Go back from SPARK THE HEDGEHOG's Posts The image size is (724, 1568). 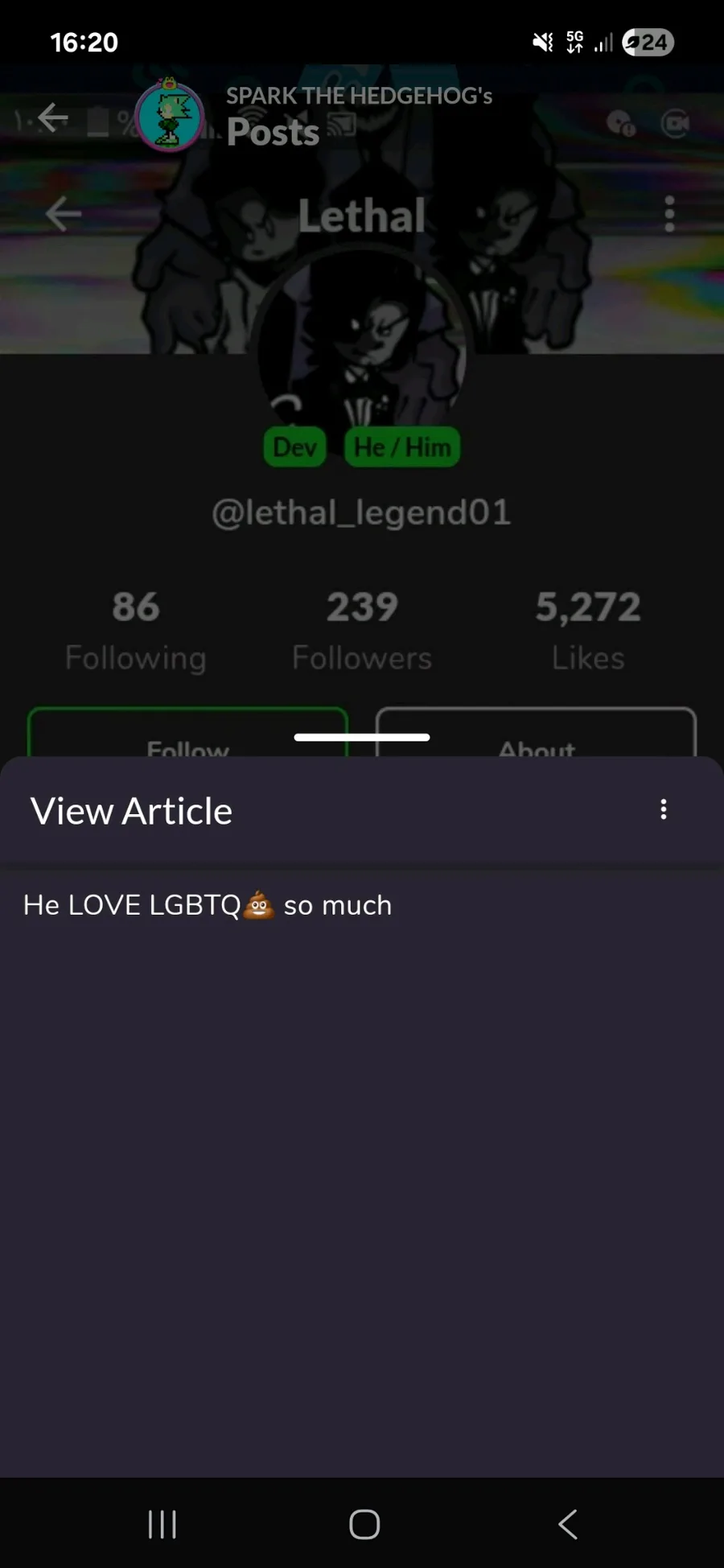(53, 117)
